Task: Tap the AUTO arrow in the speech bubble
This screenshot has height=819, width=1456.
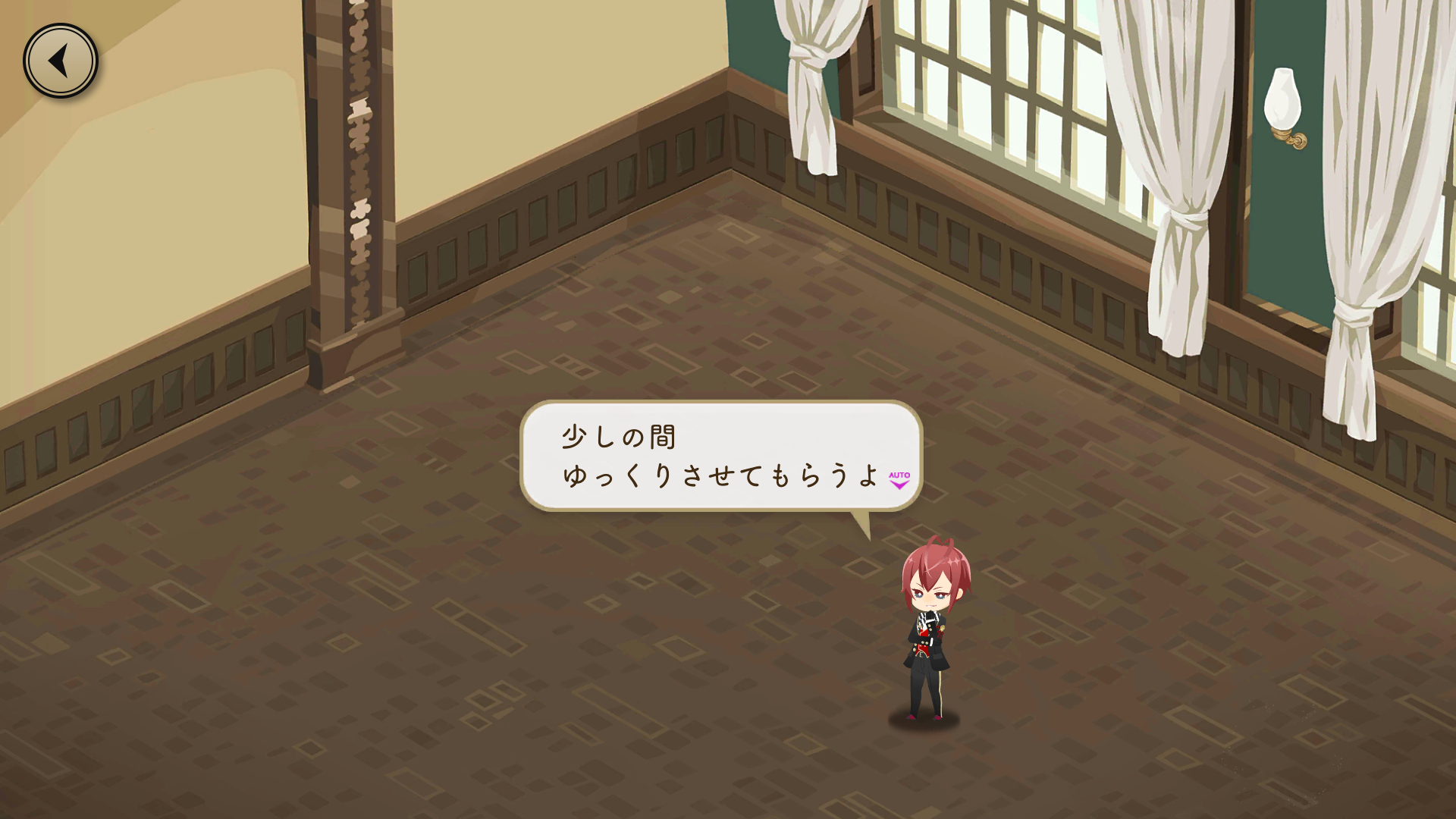Action: pyautogui.click(x=899, y=480)
